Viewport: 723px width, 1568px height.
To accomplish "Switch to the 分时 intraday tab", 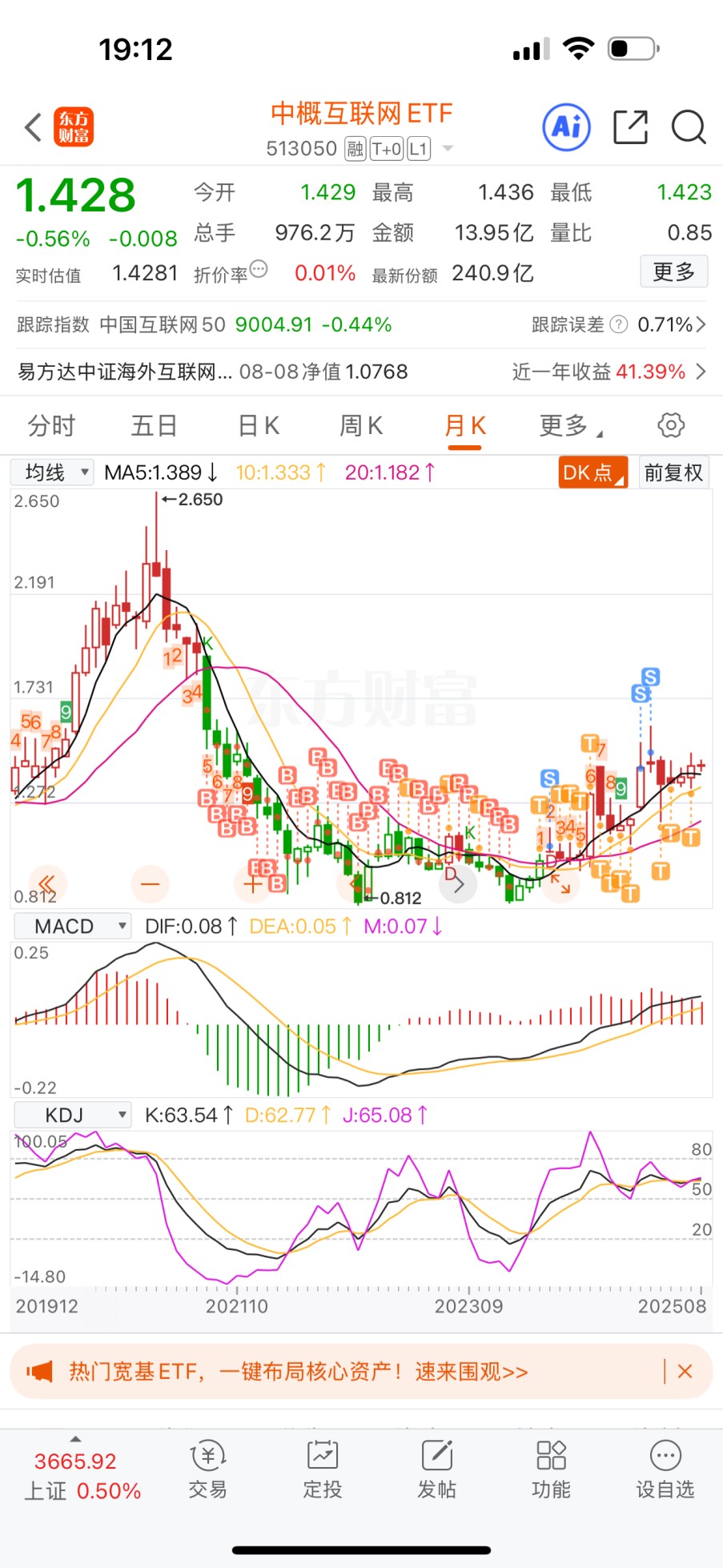I will (50, 425).
